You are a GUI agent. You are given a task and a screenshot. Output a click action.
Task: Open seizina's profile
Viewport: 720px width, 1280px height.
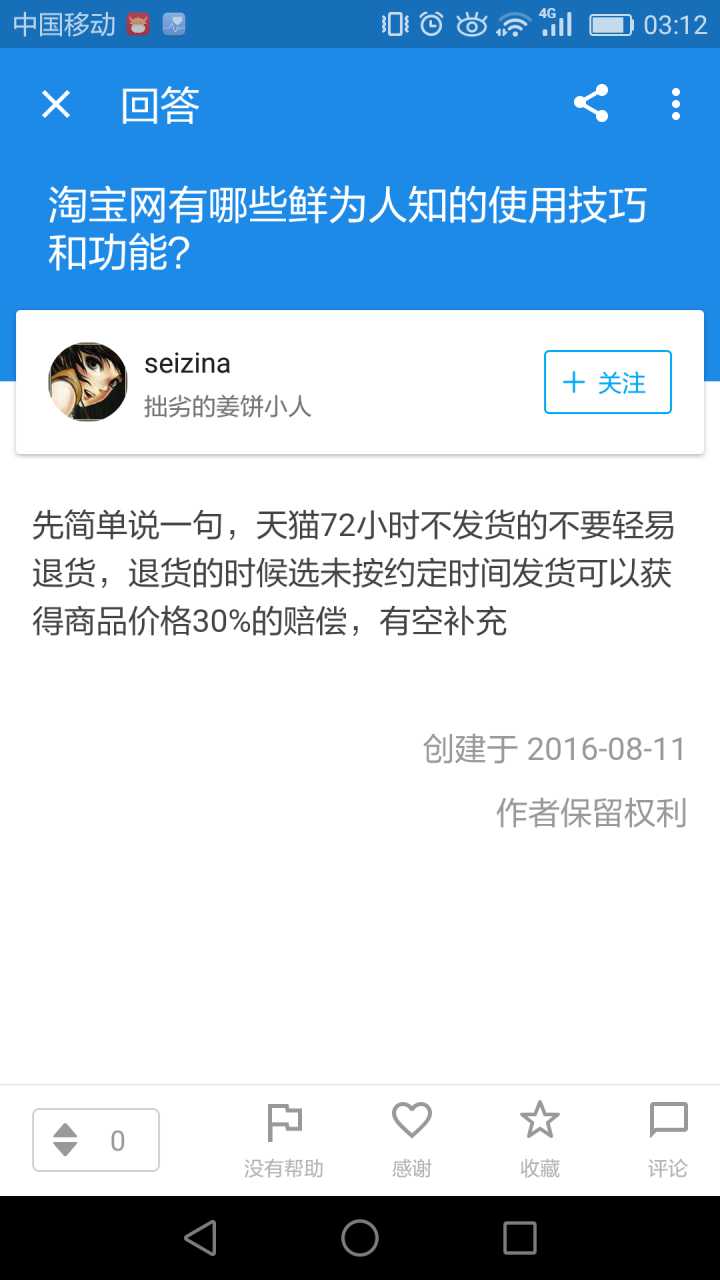[187, 364]
